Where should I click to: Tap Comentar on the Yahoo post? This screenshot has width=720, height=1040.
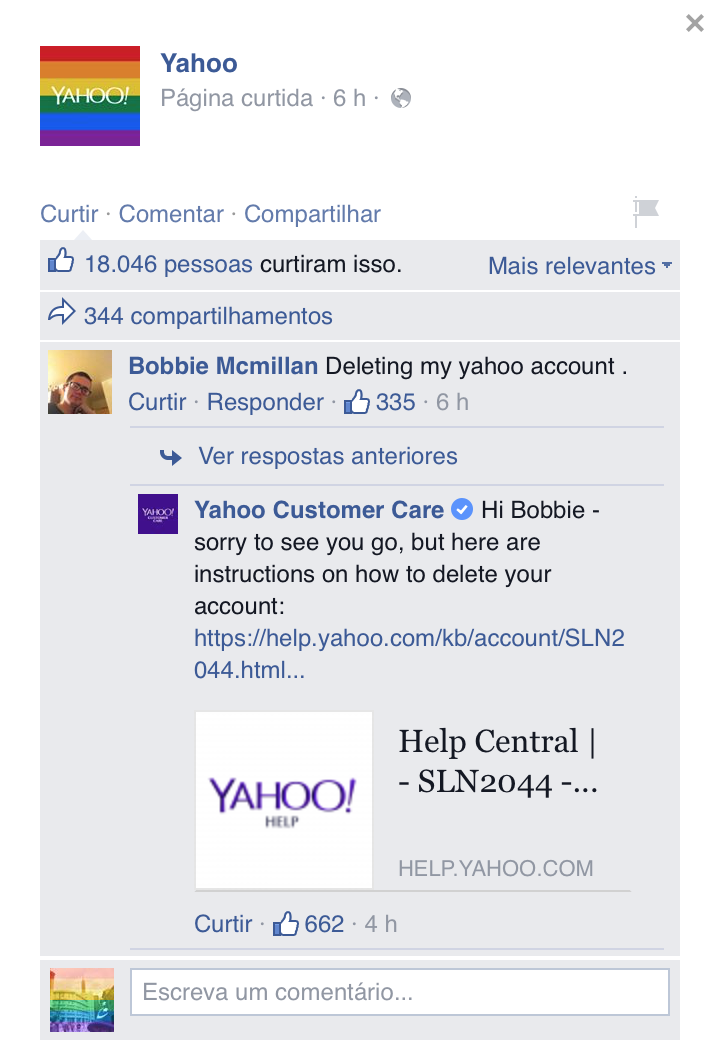click(171, 214)
